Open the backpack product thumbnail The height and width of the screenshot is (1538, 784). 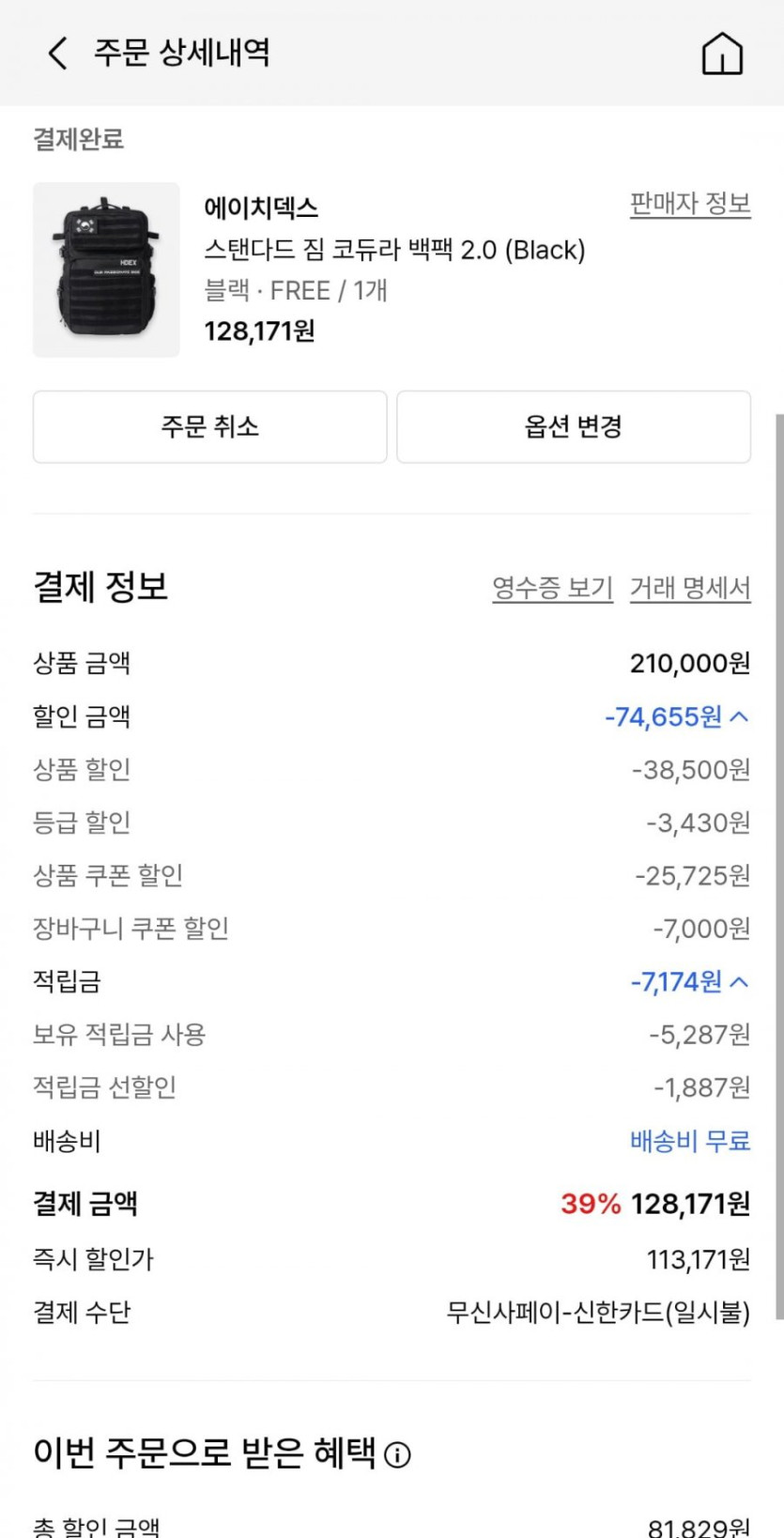click(x=106, y=269)
